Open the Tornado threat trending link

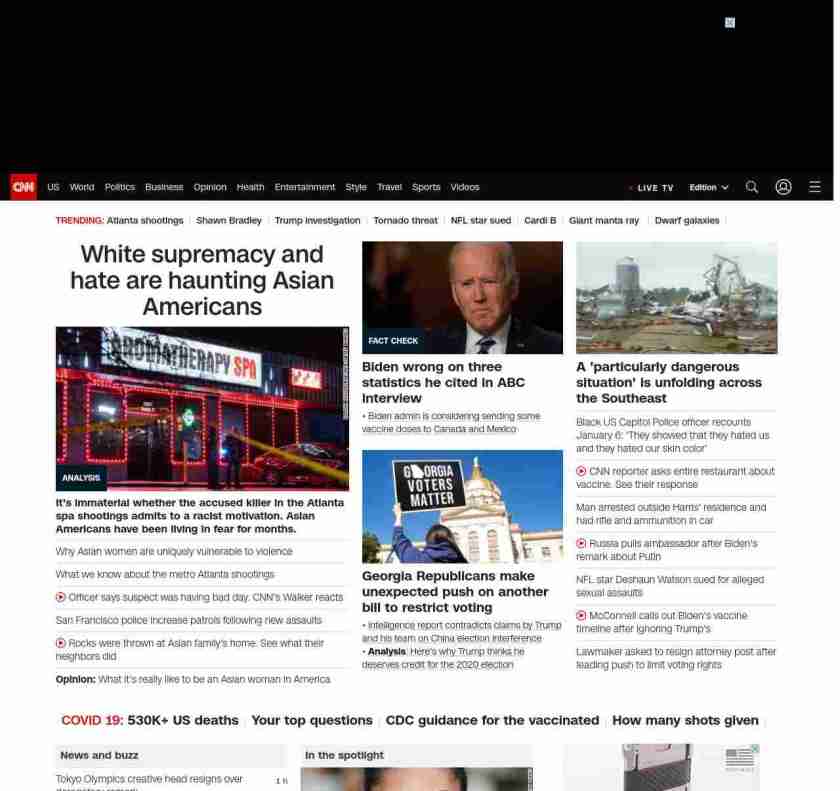(405, 221)
